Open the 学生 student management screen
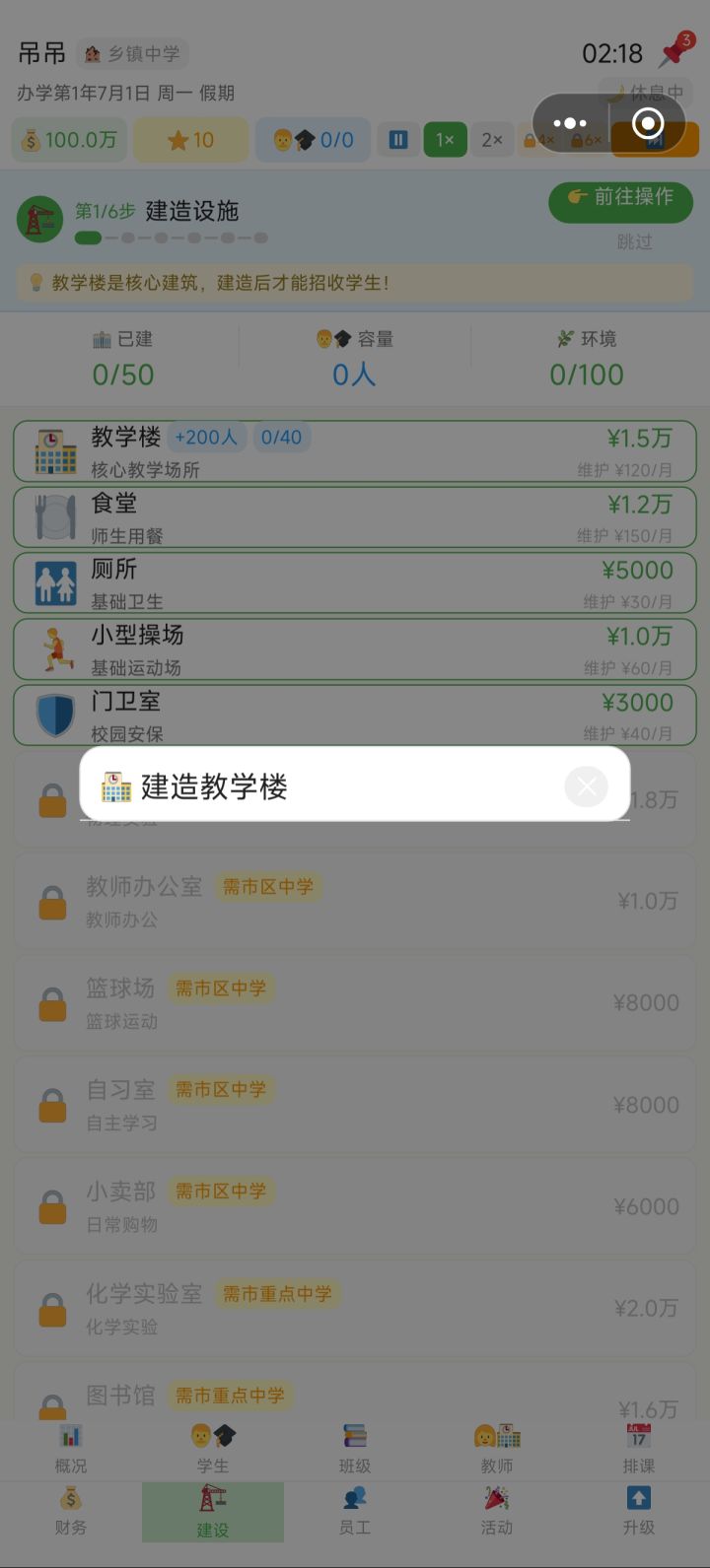The height and width of the screenshot is (1568, 710). (212, 1447)
